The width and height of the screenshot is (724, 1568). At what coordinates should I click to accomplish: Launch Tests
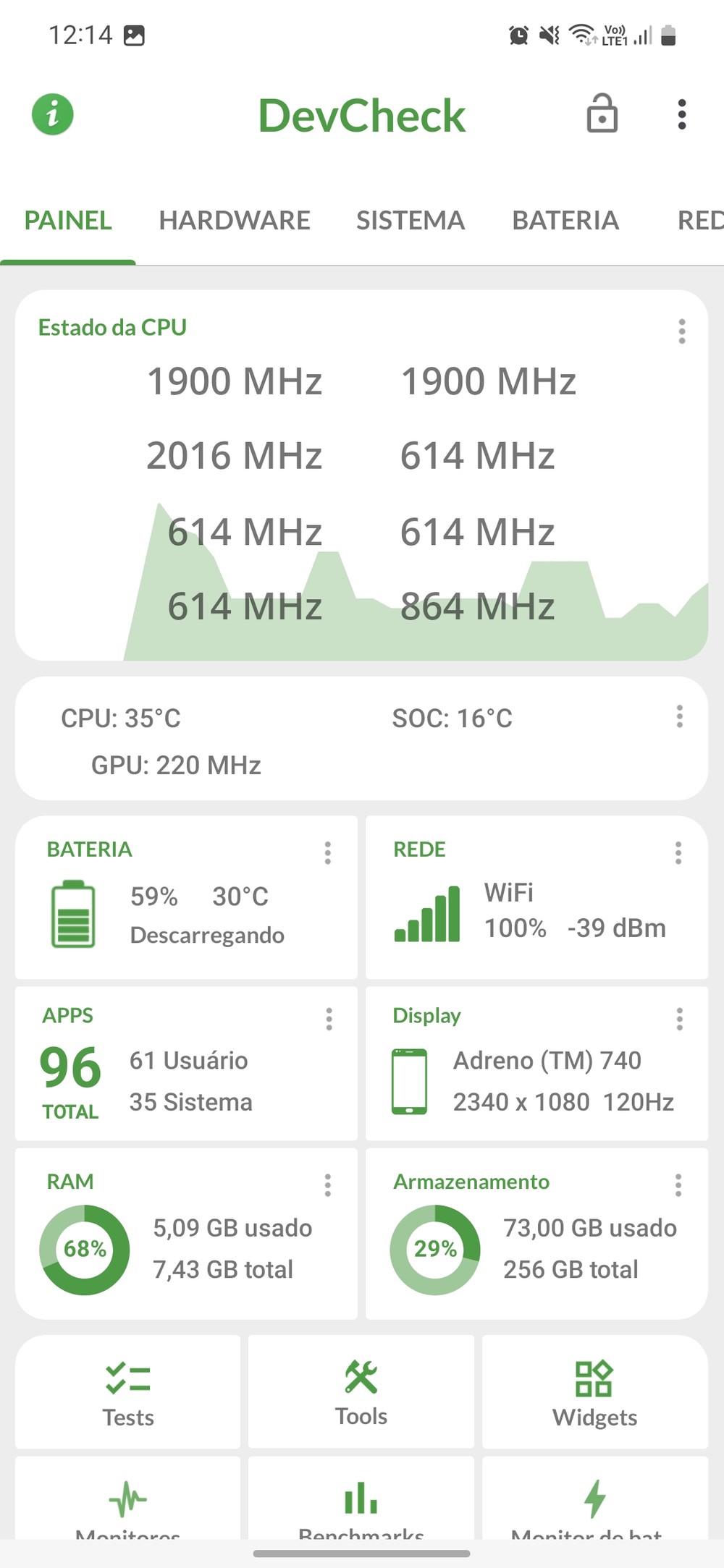point(128,1392)
